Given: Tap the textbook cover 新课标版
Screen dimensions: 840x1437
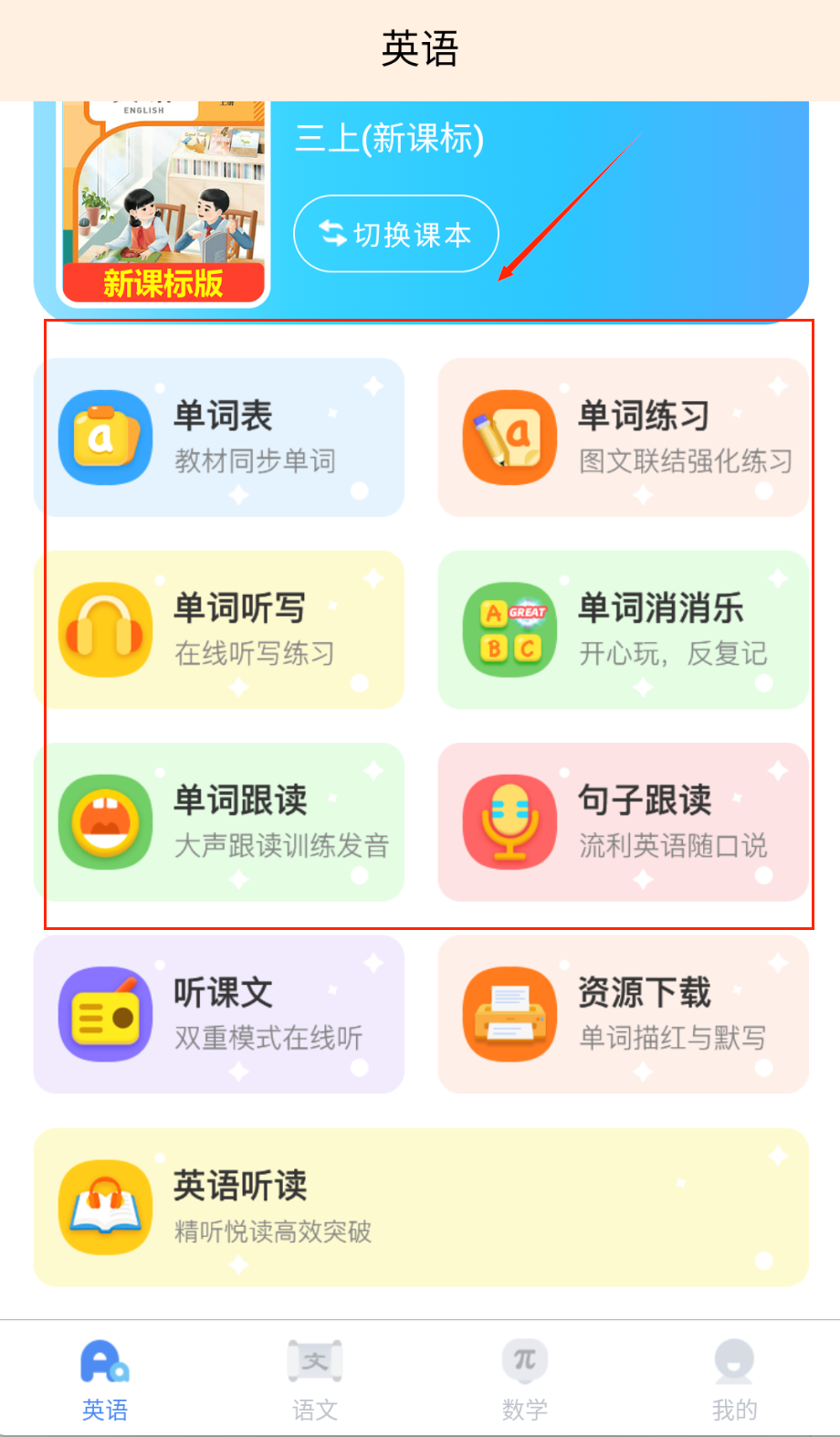Looking at the screenshot, I should coord(164,206).
